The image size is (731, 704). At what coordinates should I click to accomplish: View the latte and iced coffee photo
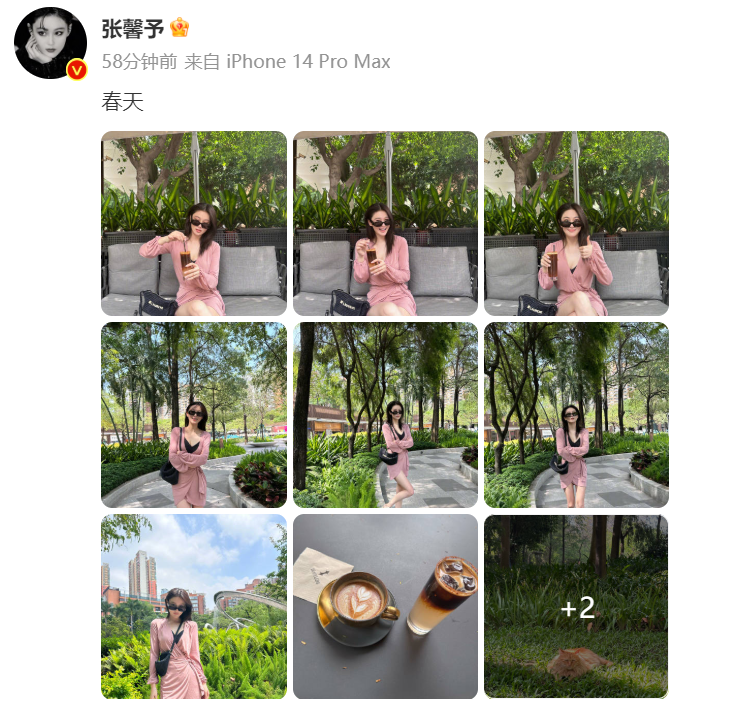coord(385,606)
